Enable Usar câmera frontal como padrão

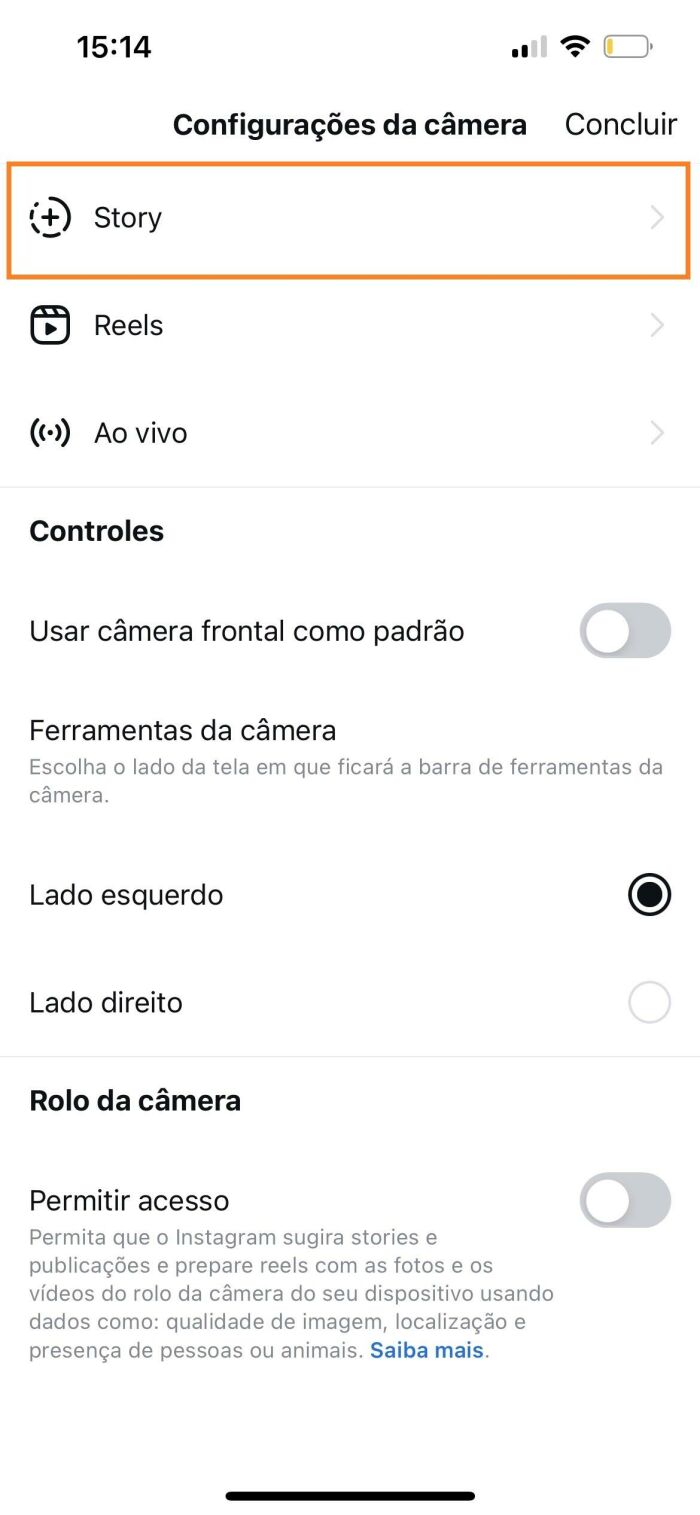point(625,631)
